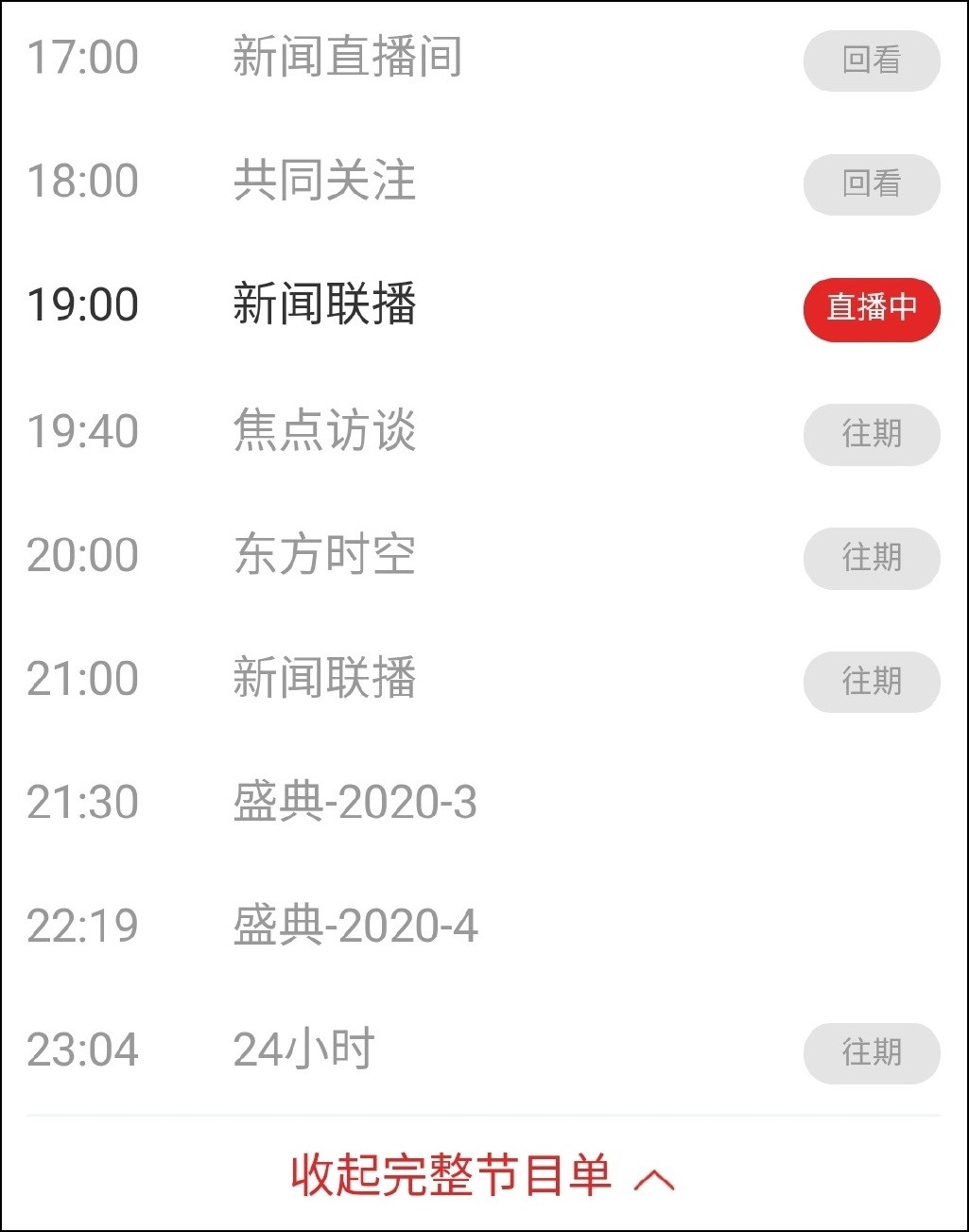The width and height of the screenshot is (969, 1232).
Task: Replay the 18:00 共同关注 program
Action: [871, 184]
